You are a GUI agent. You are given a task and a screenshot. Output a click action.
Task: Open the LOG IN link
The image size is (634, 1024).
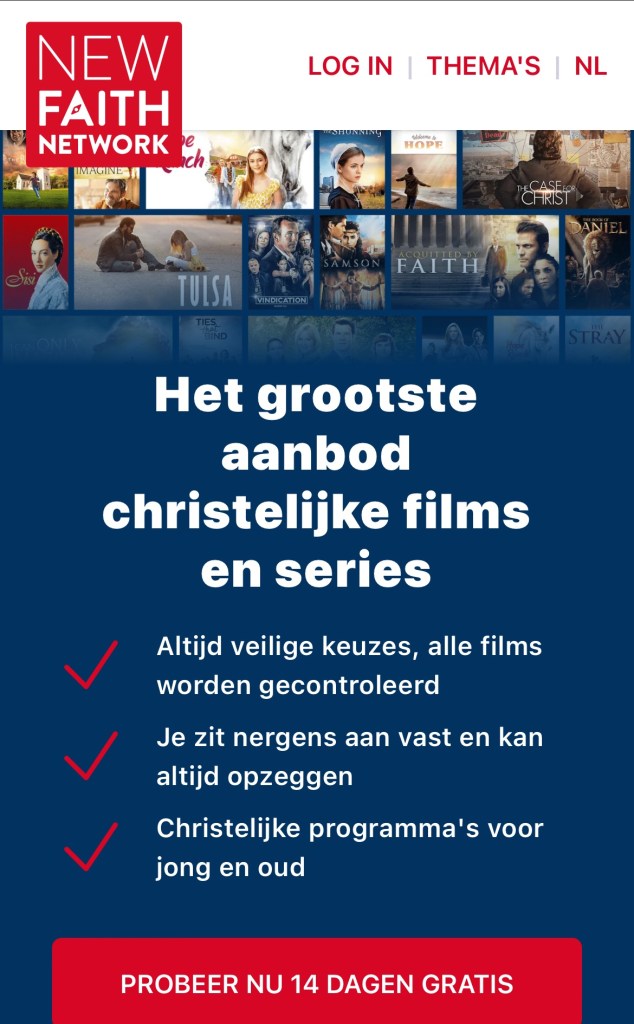[350, 67]
